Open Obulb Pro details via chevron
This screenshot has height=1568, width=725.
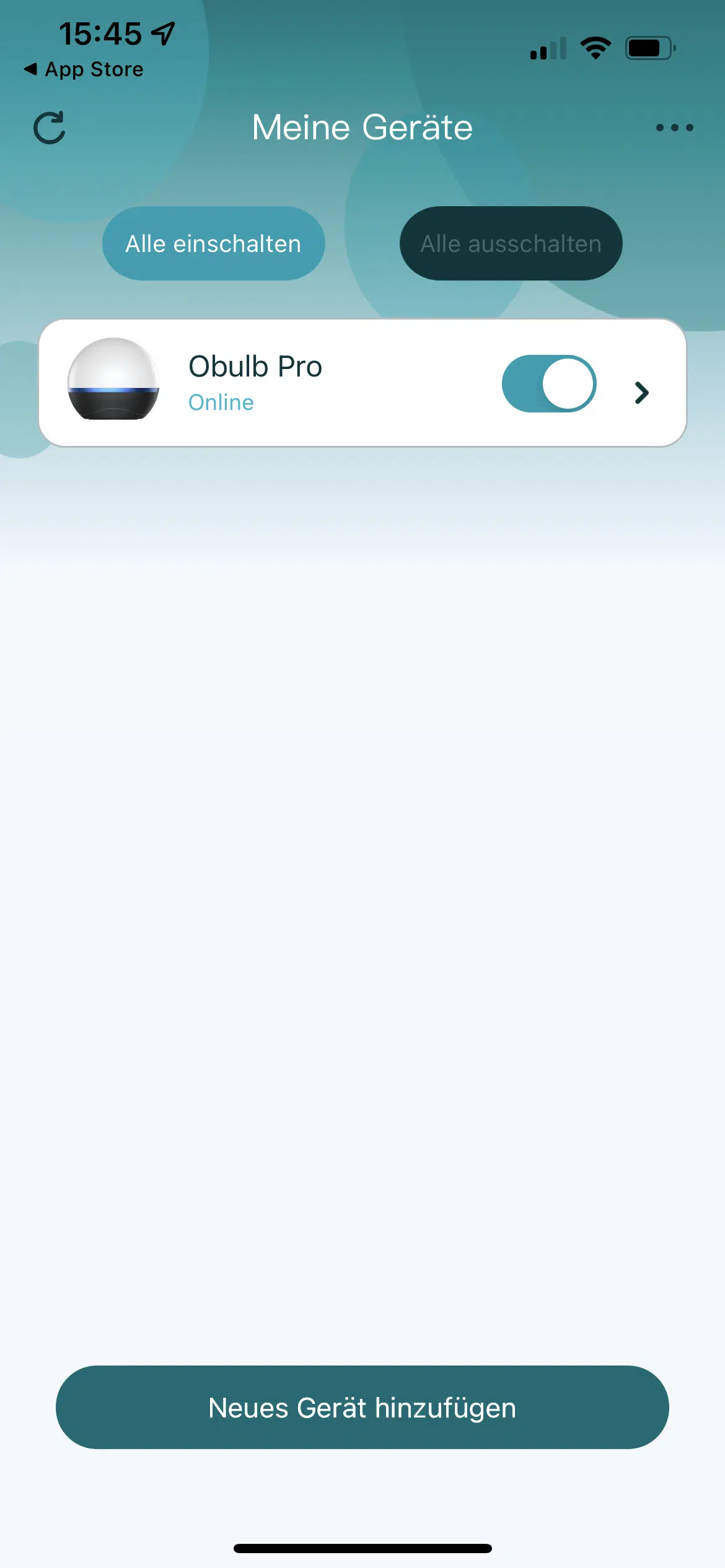tap(642, 393)
